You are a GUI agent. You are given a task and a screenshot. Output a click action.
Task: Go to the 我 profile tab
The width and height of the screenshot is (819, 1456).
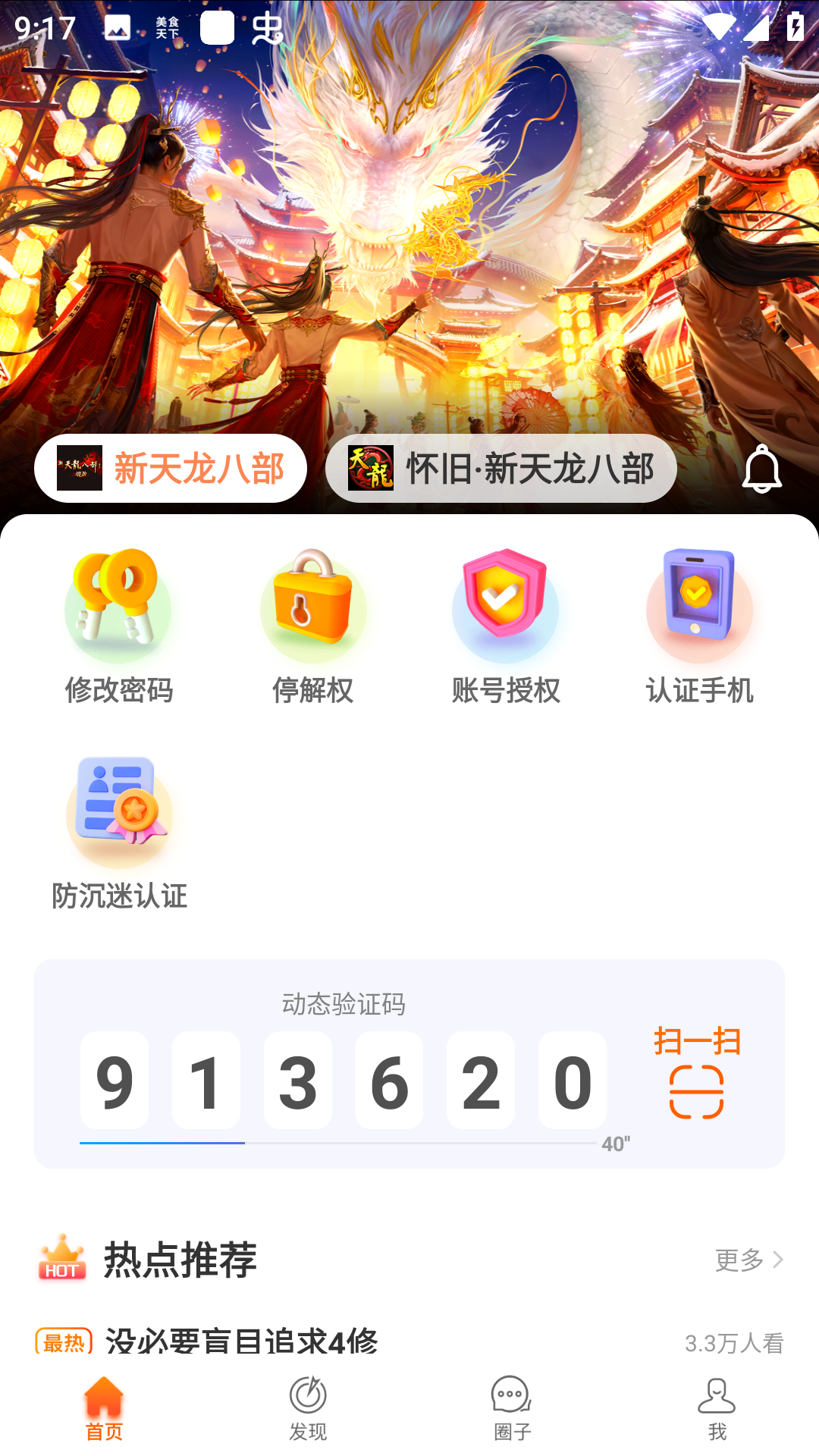717,1408
